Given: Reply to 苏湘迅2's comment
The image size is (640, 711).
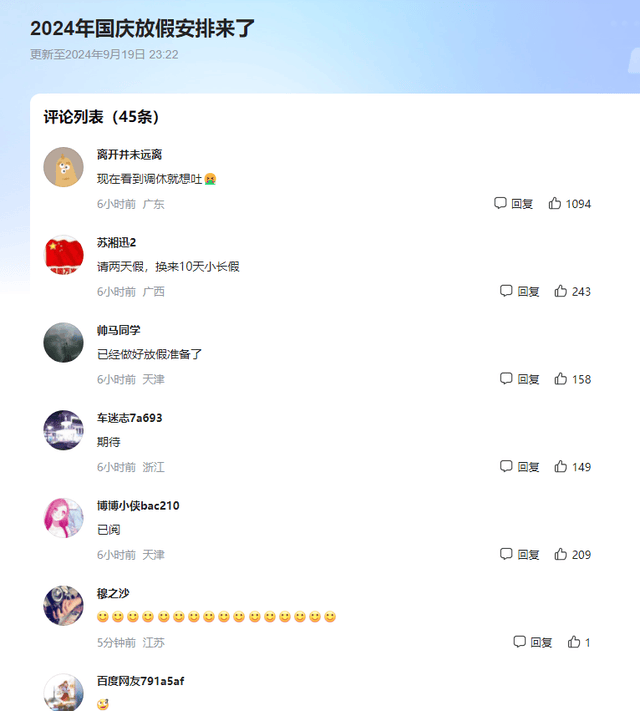Looking at the screenshot, I should click(519, 291).
